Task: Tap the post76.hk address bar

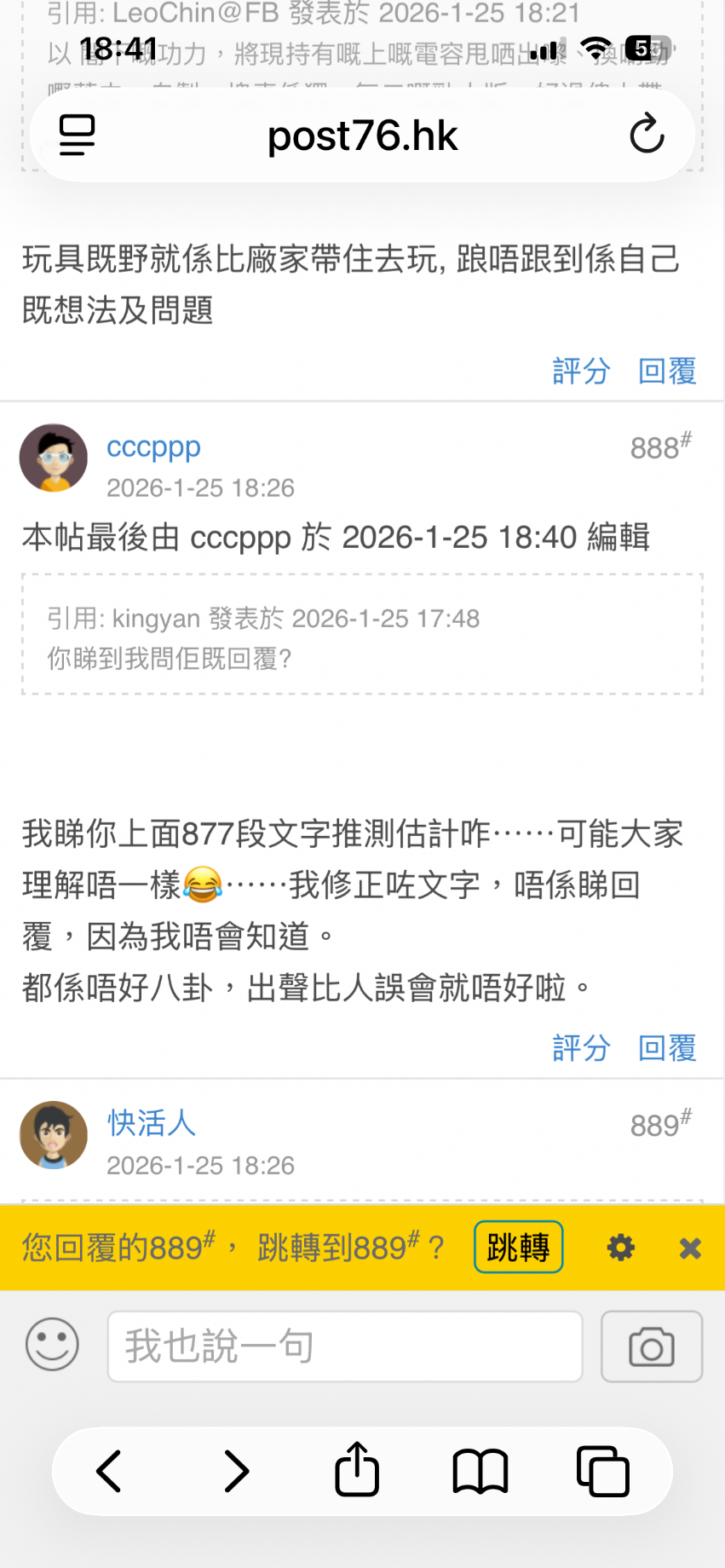Action: 362,136
